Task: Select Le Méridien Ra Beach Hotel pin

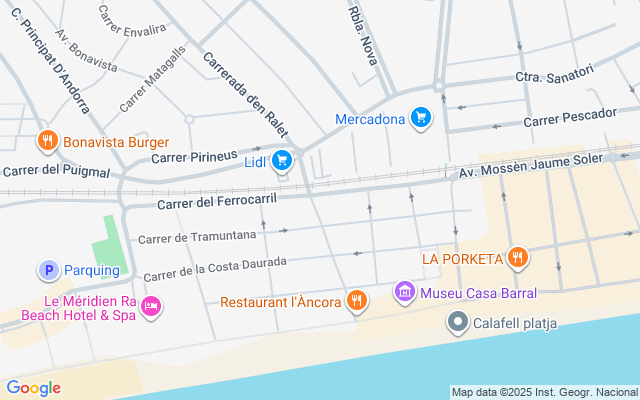Action: 151,306
